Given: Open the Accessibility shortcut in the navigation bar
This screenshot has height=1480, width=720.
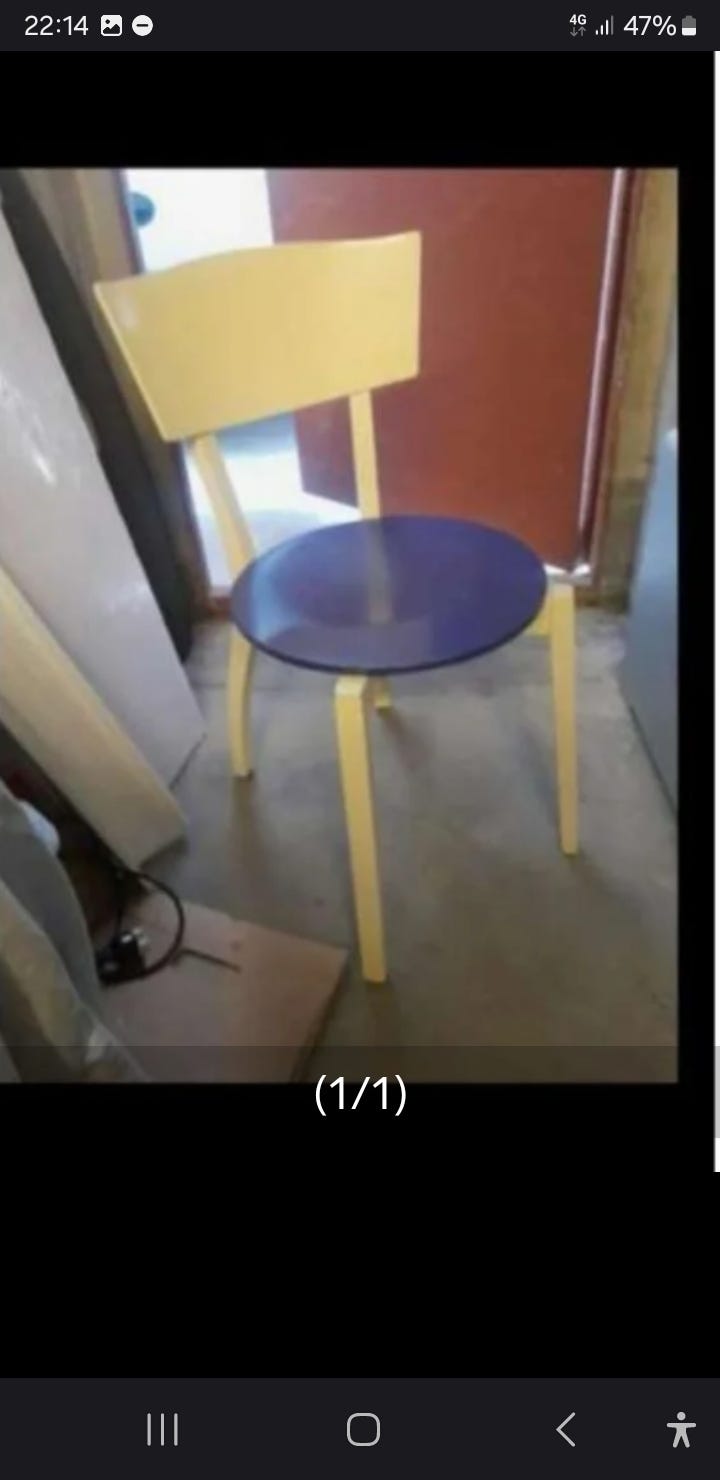Looking at the screenshot, I should (679, 1430).
